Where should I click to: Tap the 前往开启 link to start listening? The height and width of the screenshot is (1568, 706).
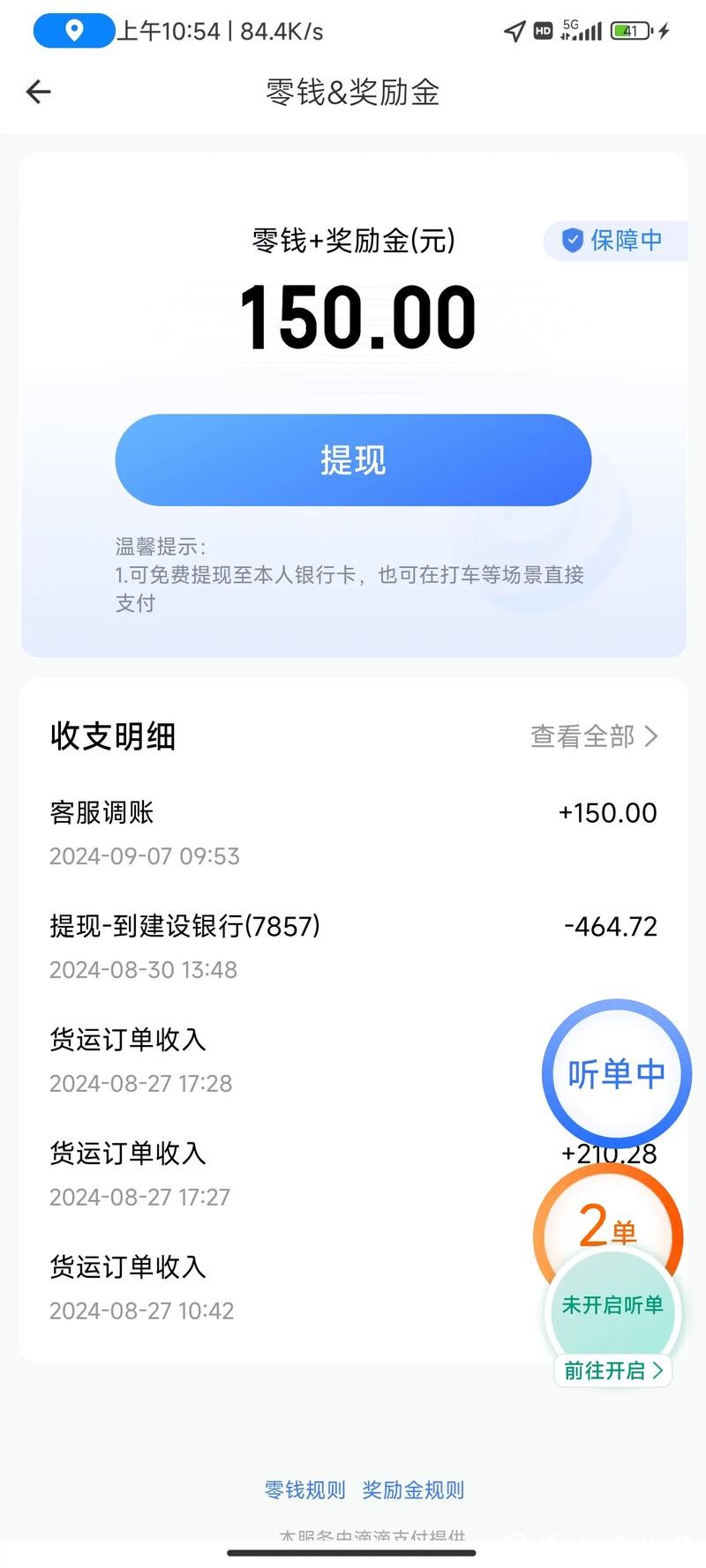pos(607,1370)
